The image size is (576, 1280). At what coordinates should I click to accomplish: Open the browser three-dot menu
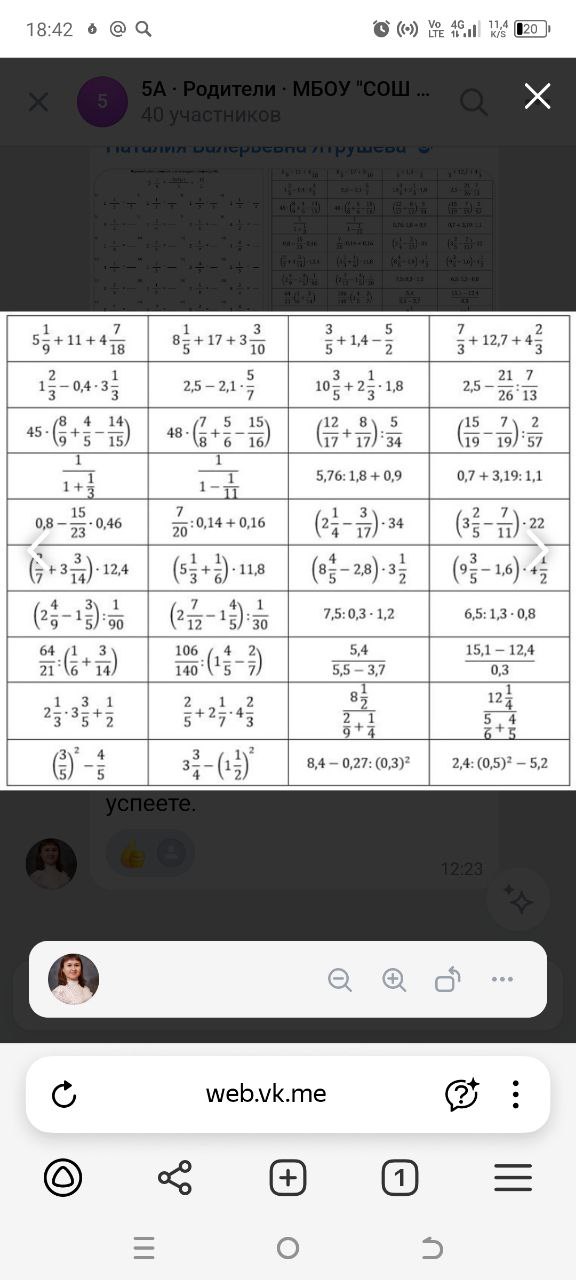click(x=515, y=1094)
